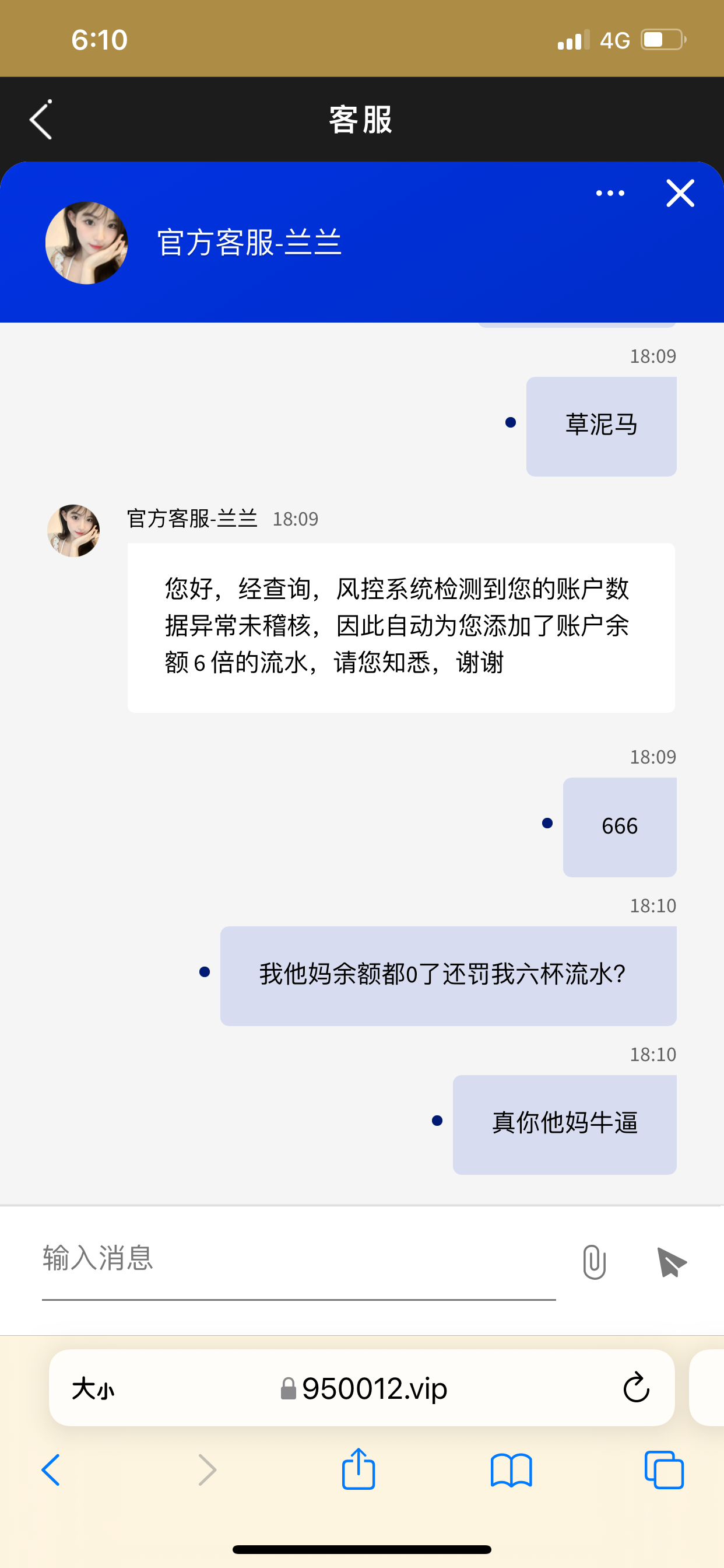Open the 大小 text size menu

(93, 1389)
